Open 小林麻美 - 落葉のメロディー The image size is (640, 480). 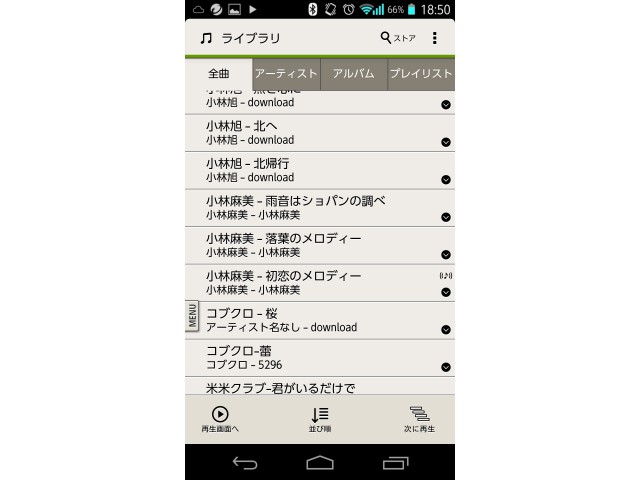point(300,245)
